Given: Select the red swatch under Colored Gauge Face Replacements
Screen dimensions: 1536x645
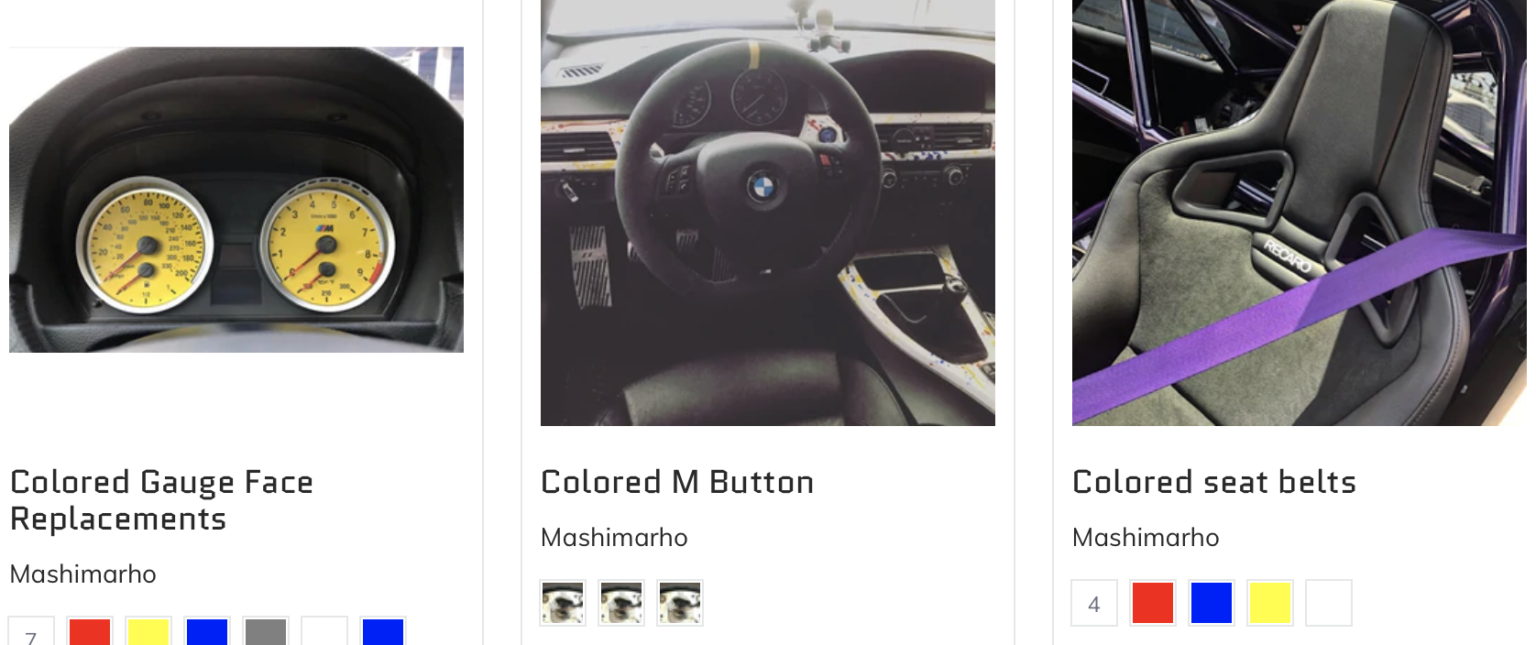Looking at the screenshot, I should tap(90, 633).
